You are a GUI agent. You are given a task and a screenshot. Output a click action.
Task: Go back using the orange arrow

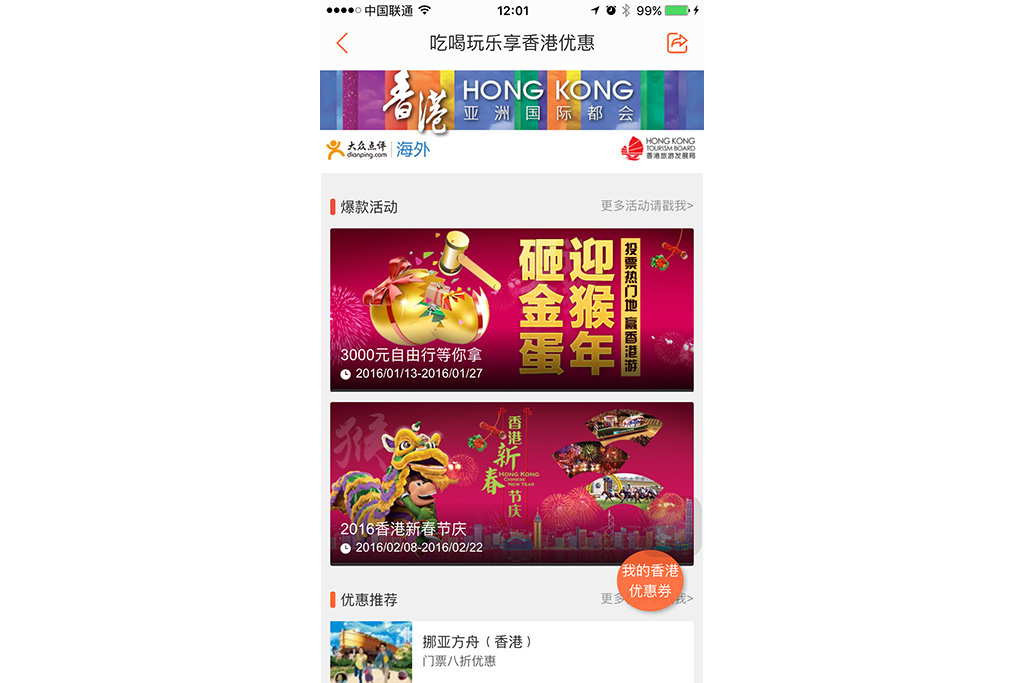point(342,43)
